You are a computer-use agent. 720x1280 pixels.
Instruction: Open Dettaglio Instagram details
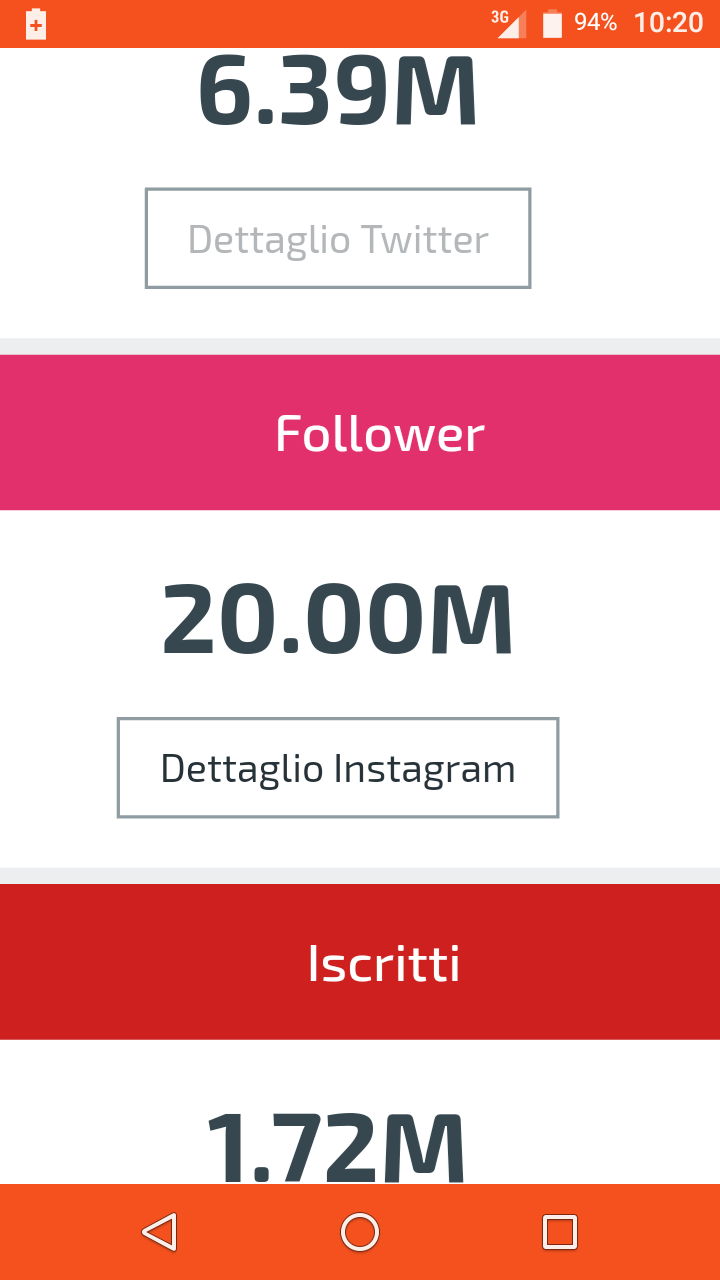tap(338, 768)
